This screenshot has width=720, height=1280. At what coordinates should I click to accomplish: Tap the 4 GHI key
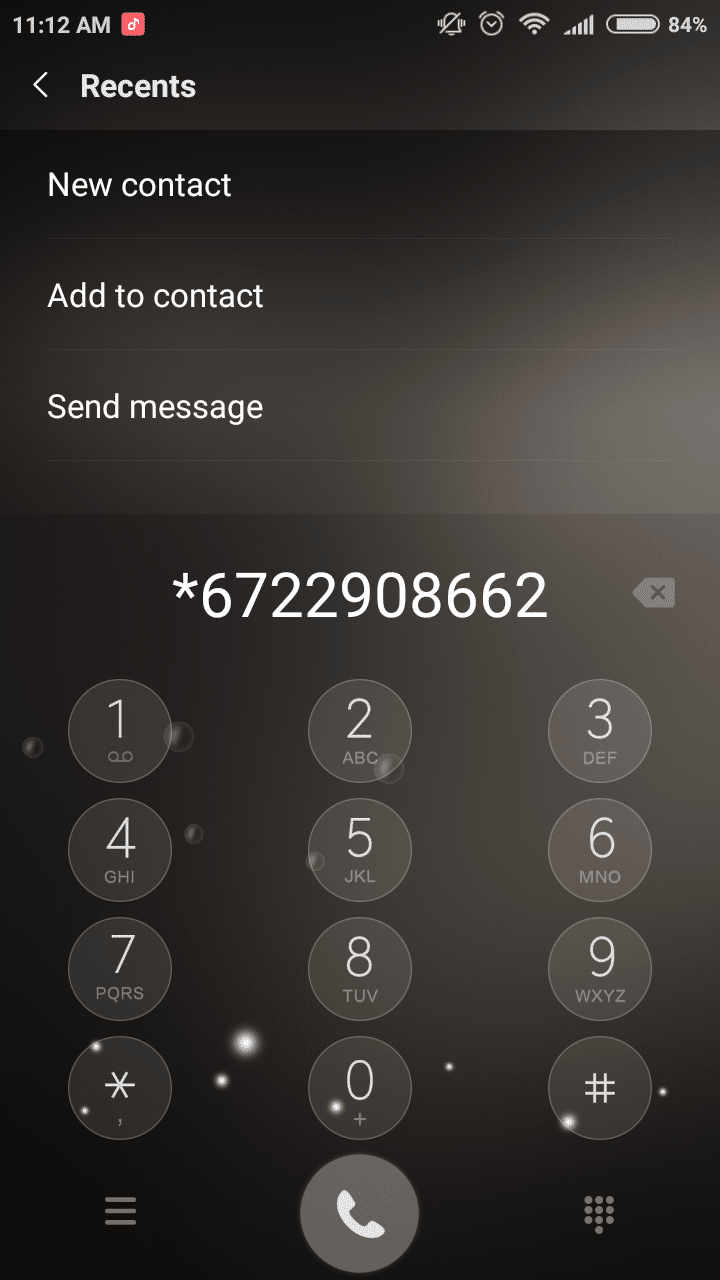(120, 850)
